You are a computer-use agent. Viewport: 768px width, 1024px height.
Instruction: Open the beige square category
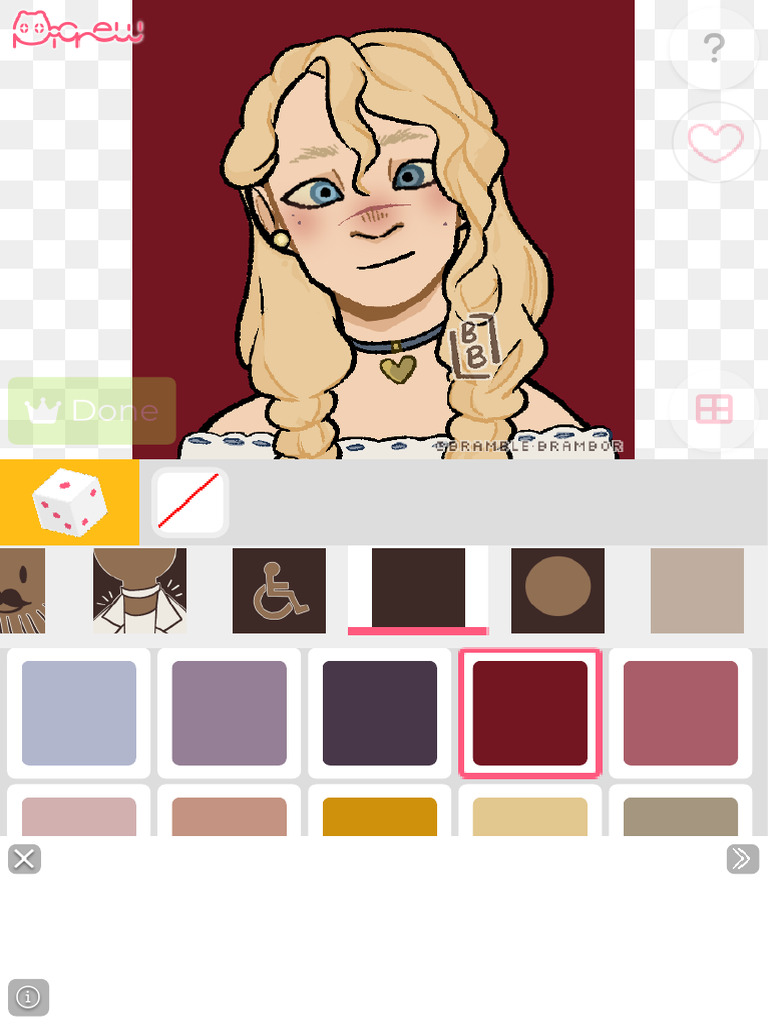[x=697, y=590]
